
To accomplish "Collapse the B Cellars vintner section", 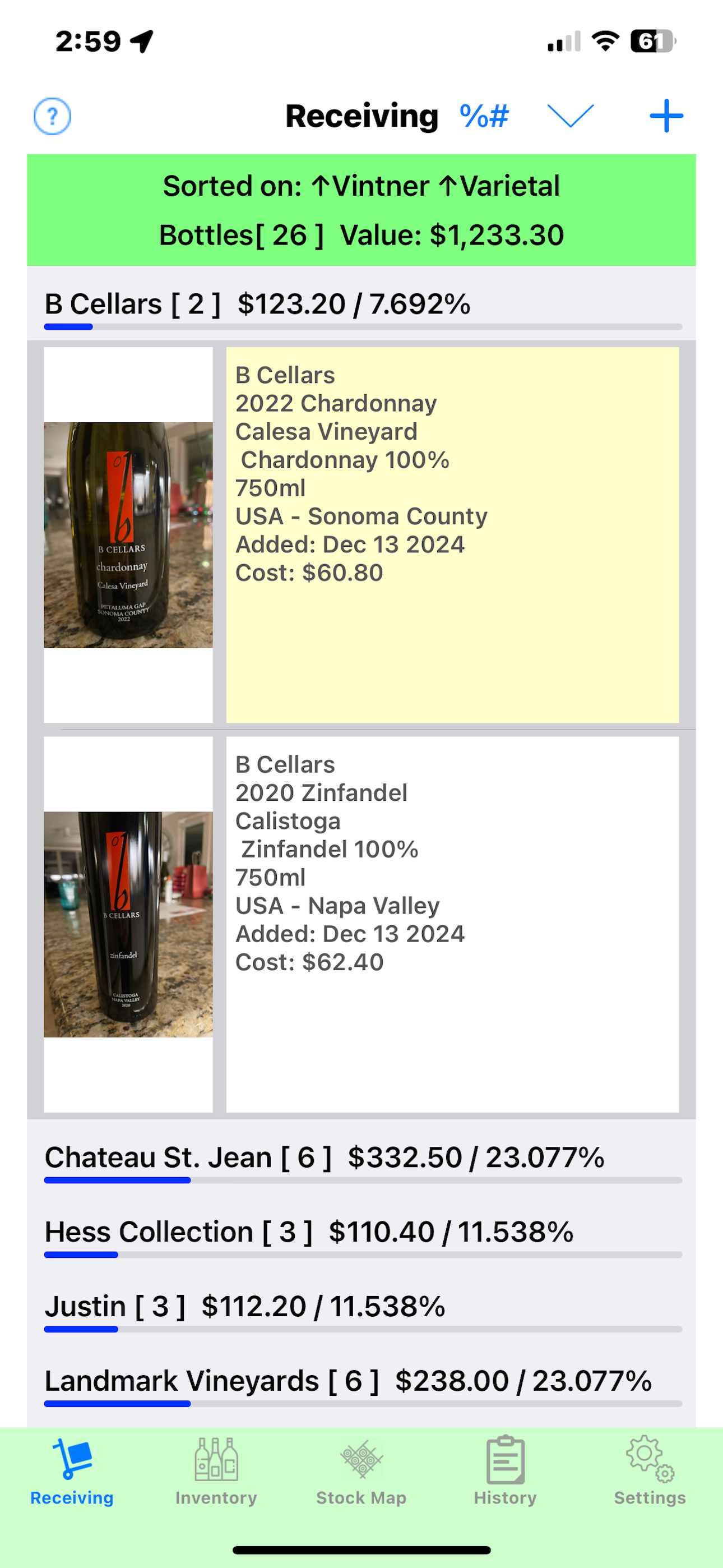I will tap(258, 303).
